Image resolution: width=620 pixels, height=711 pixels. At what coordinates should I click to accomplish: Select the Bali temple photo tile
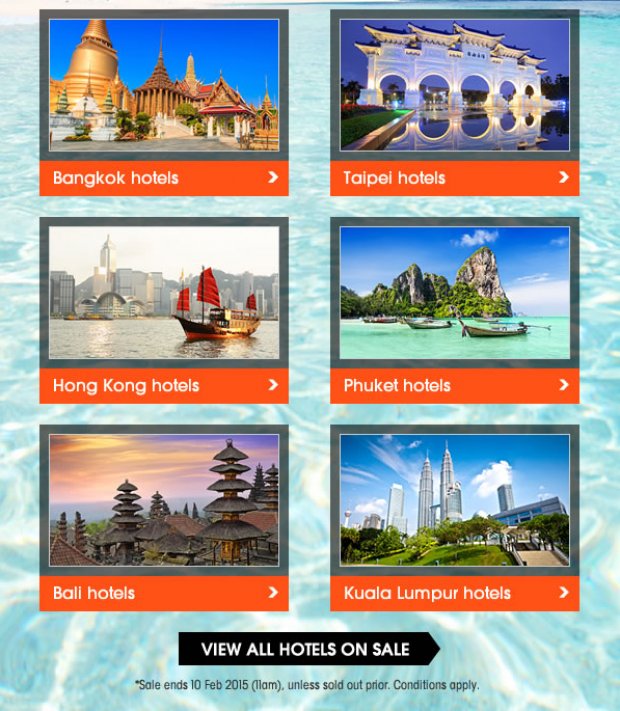tap(164, 499)
